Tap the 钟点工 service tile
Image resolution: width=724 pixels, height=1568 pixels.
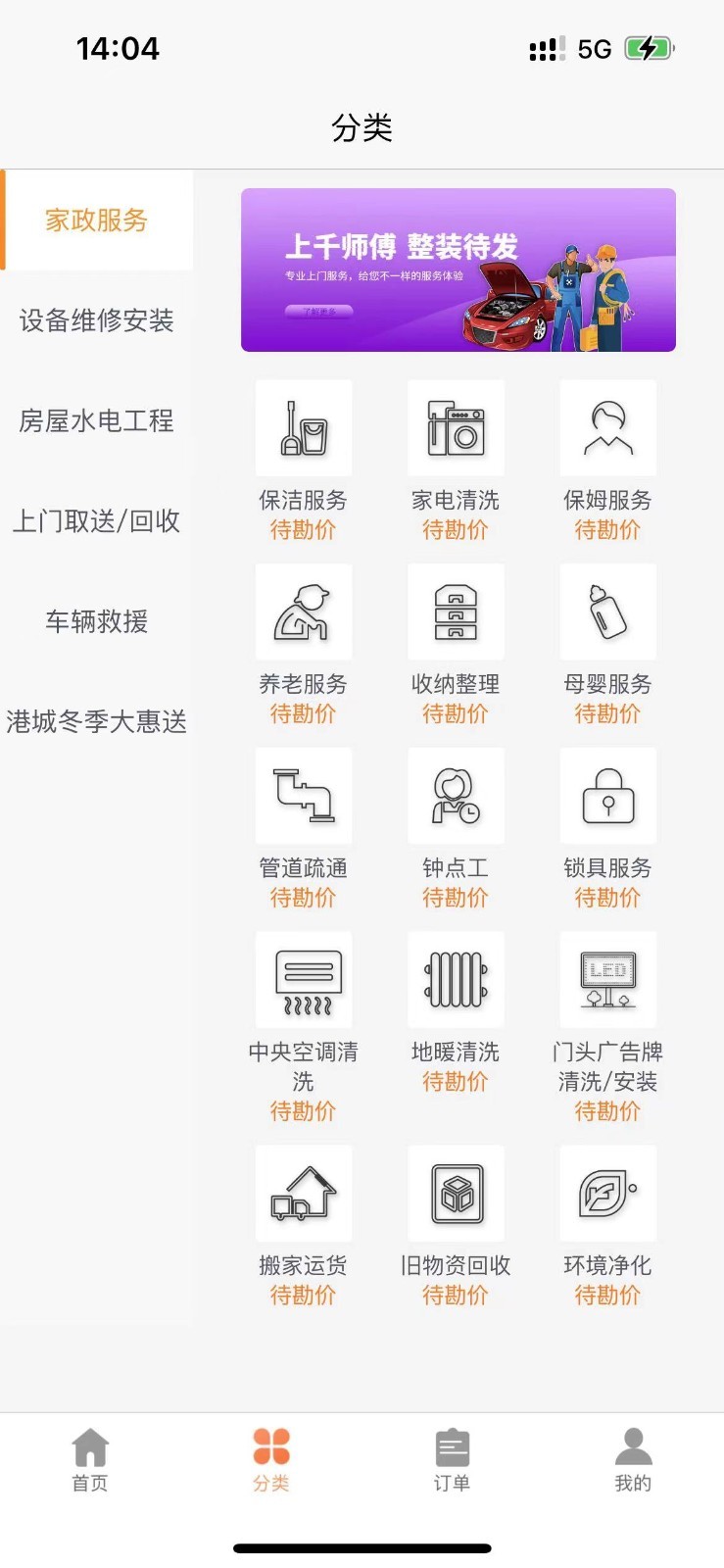tap(456, 796)
